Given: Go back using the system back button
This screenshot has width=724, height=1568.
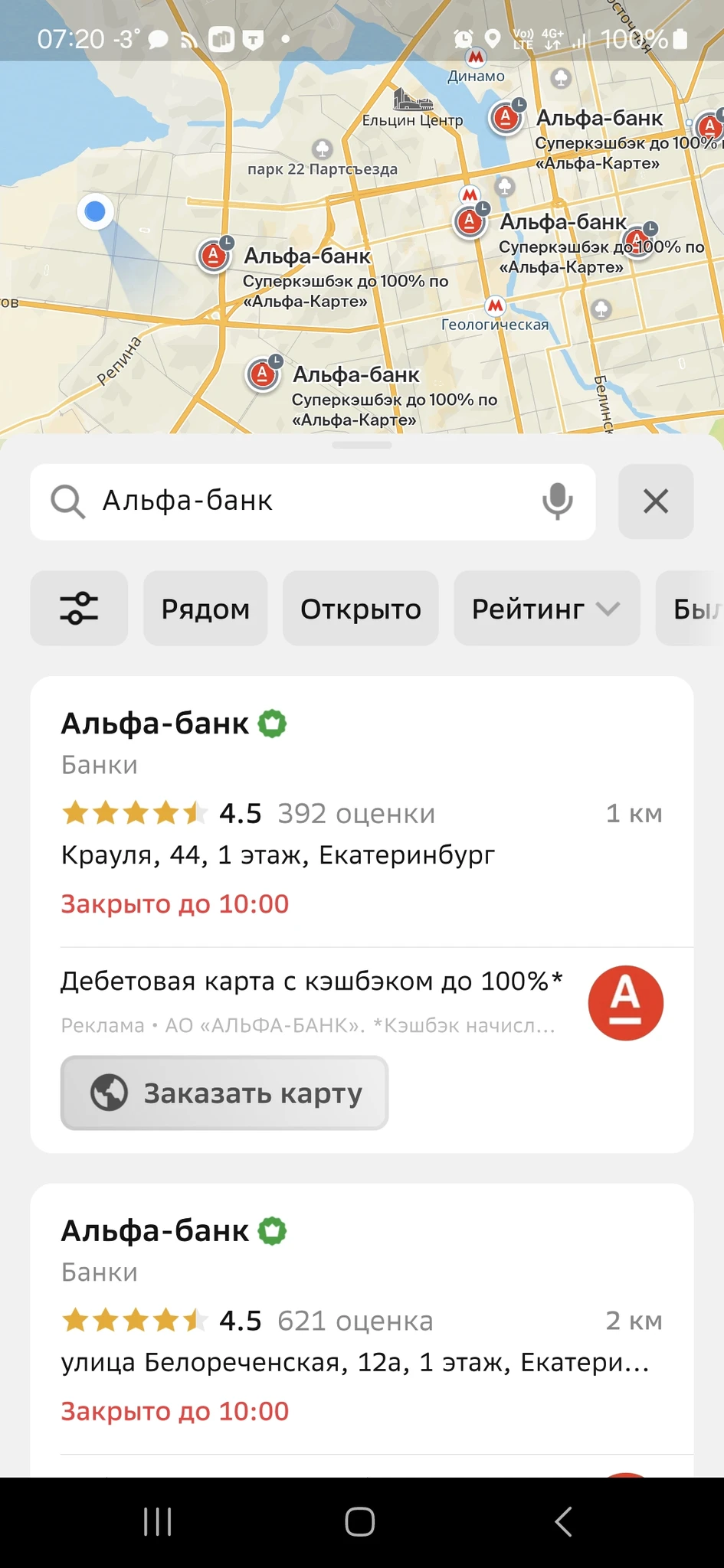Looking at the screenshot, I should click(563, 1522).
